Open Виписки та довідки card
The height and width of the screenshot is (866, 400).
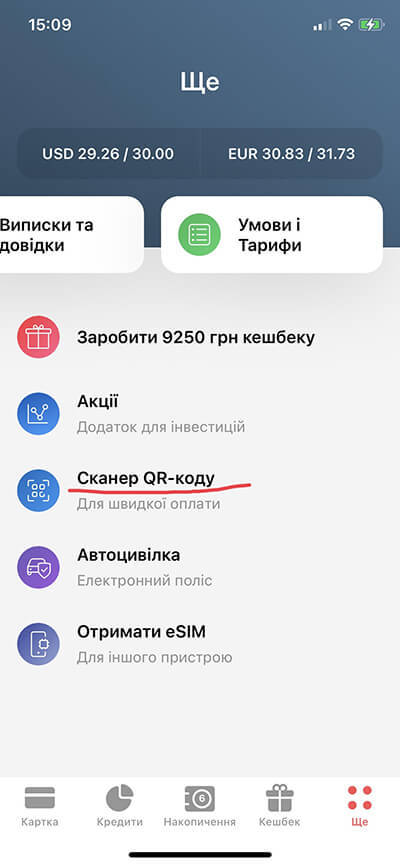[x=72, y=235]
